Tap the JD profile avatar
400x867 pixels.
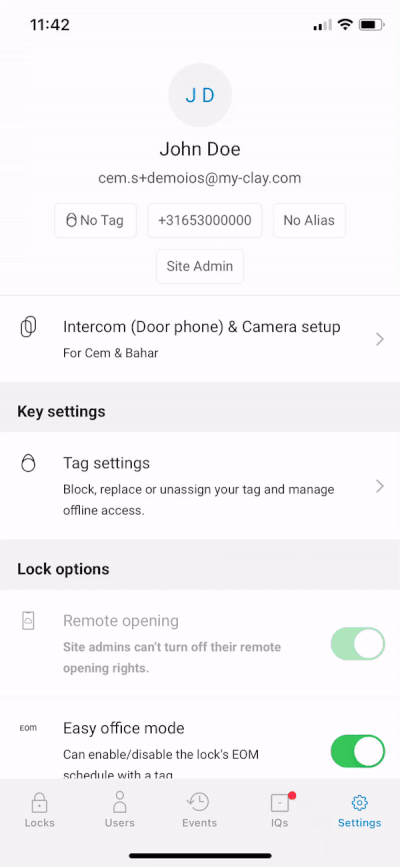pos(200,95)
